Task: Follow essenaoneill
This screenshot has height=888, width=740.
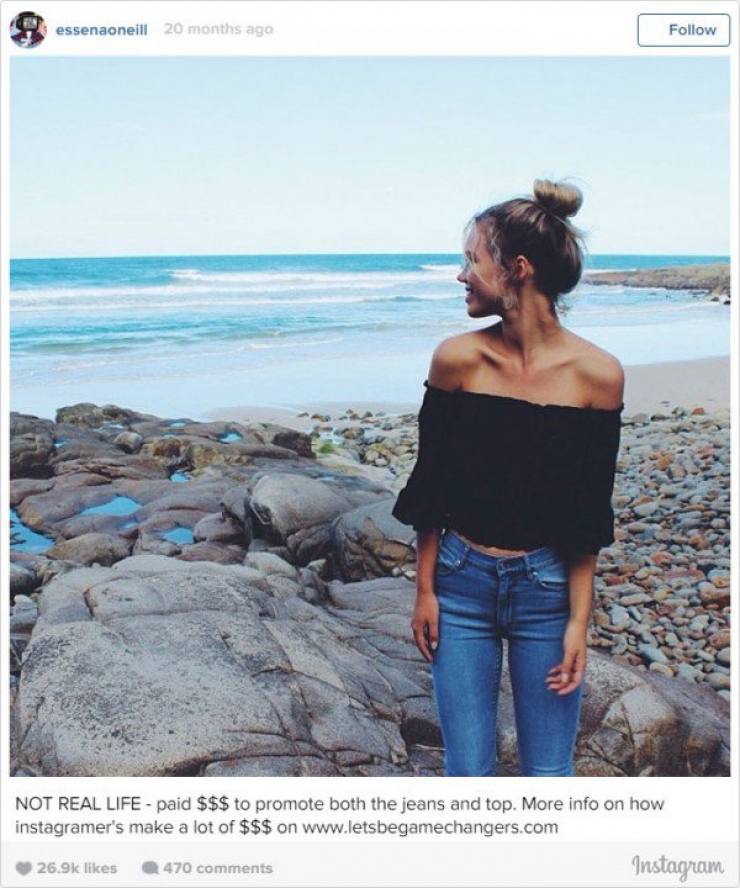Action: click(x=683, y=30)
